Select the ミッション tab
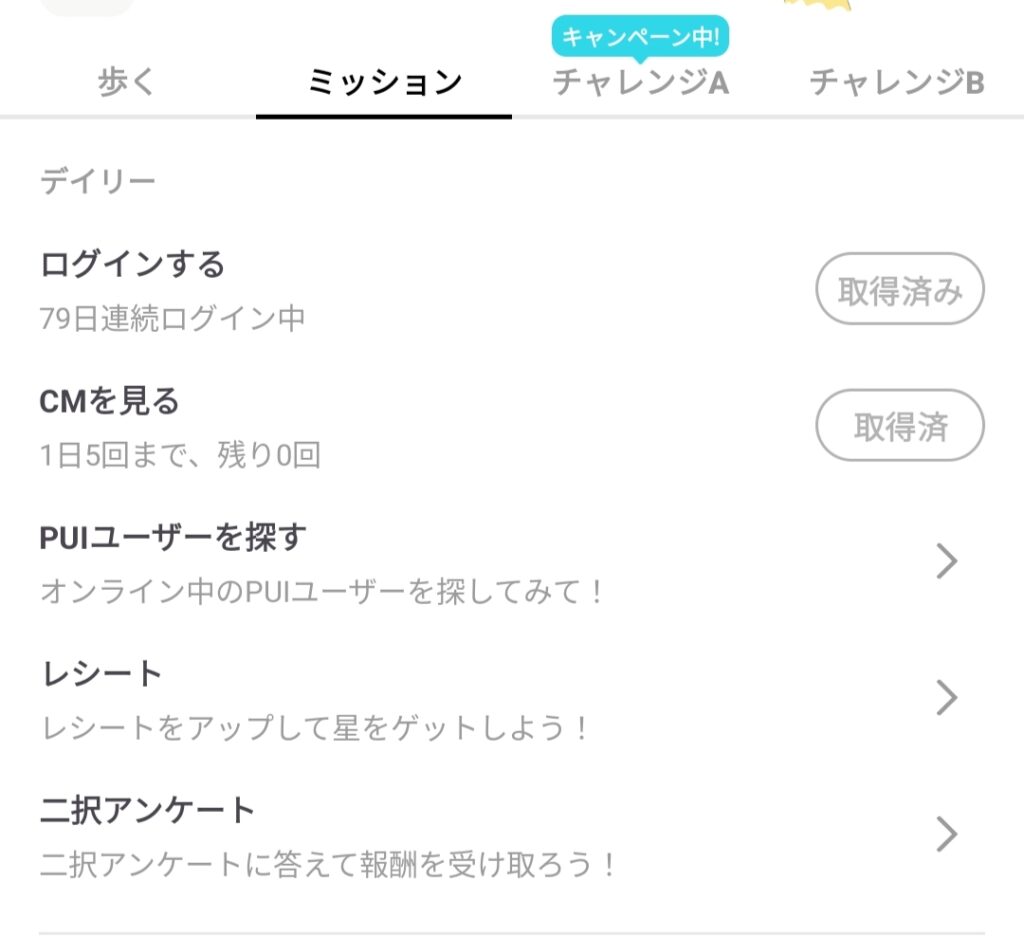The image size is (1024, 936). tap(384, 82)
